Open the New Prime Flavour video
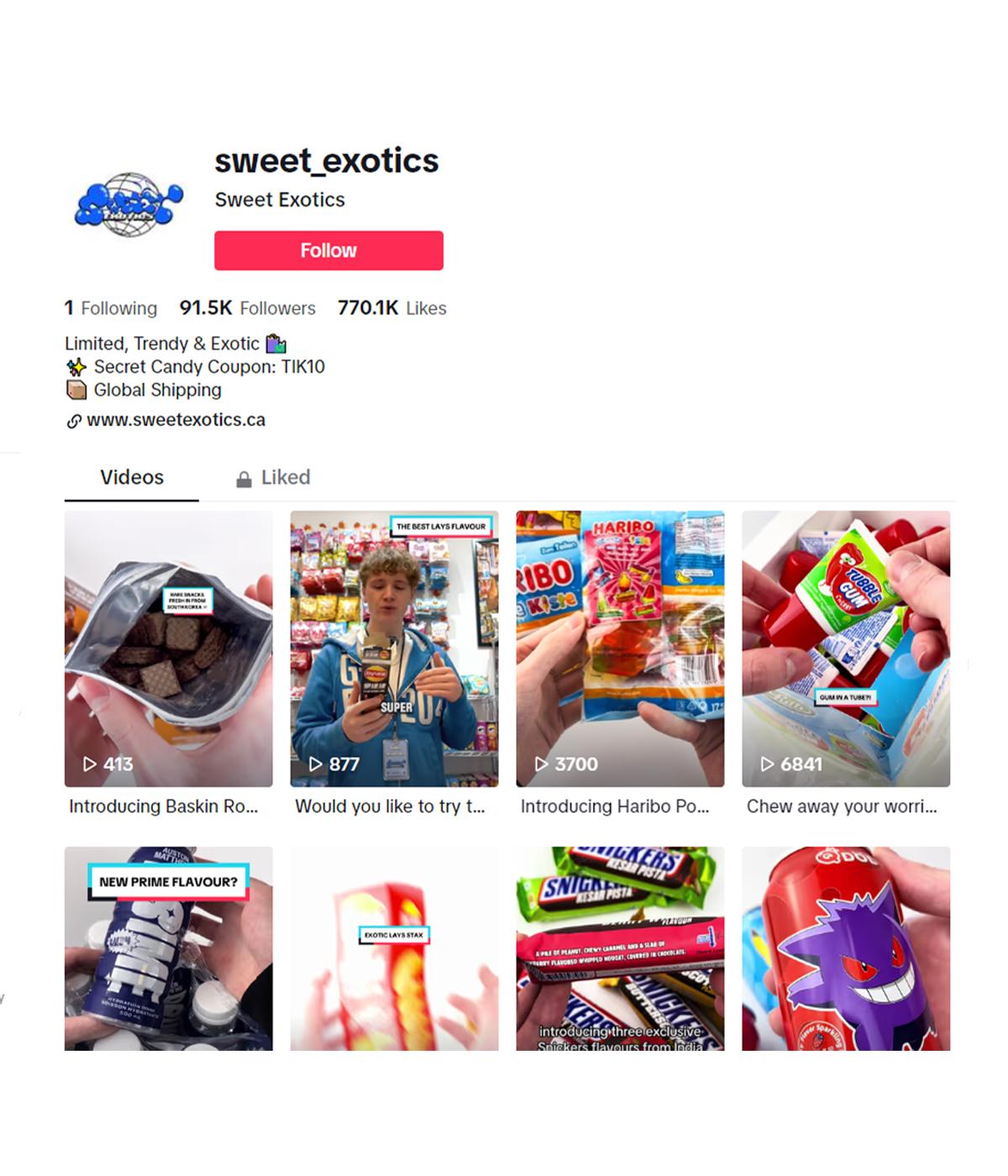 pos(168,949)
